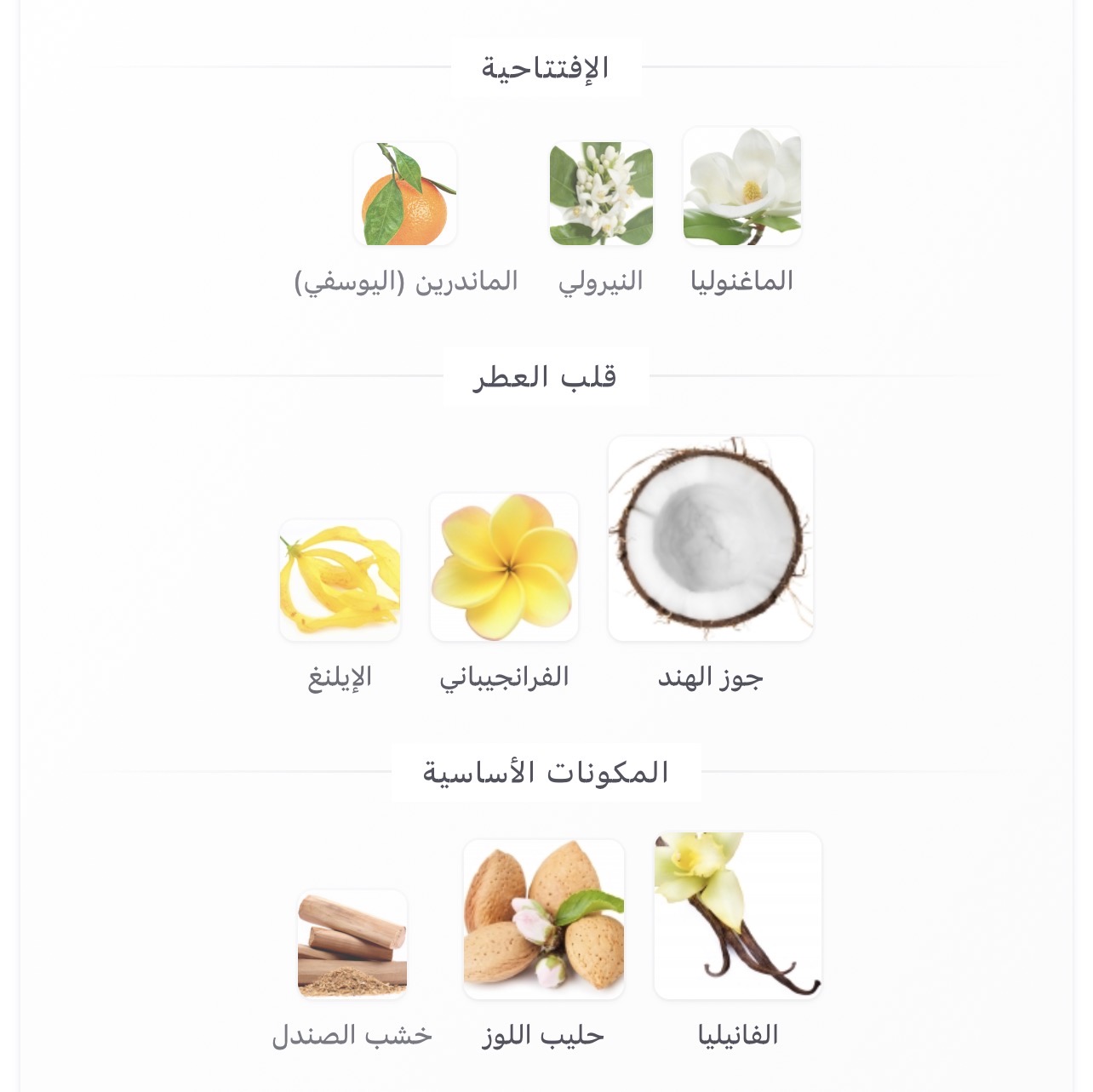Select the النيرولي (neroli) note tile
Screen dimensions: 1093x1092
pos(601,194)
